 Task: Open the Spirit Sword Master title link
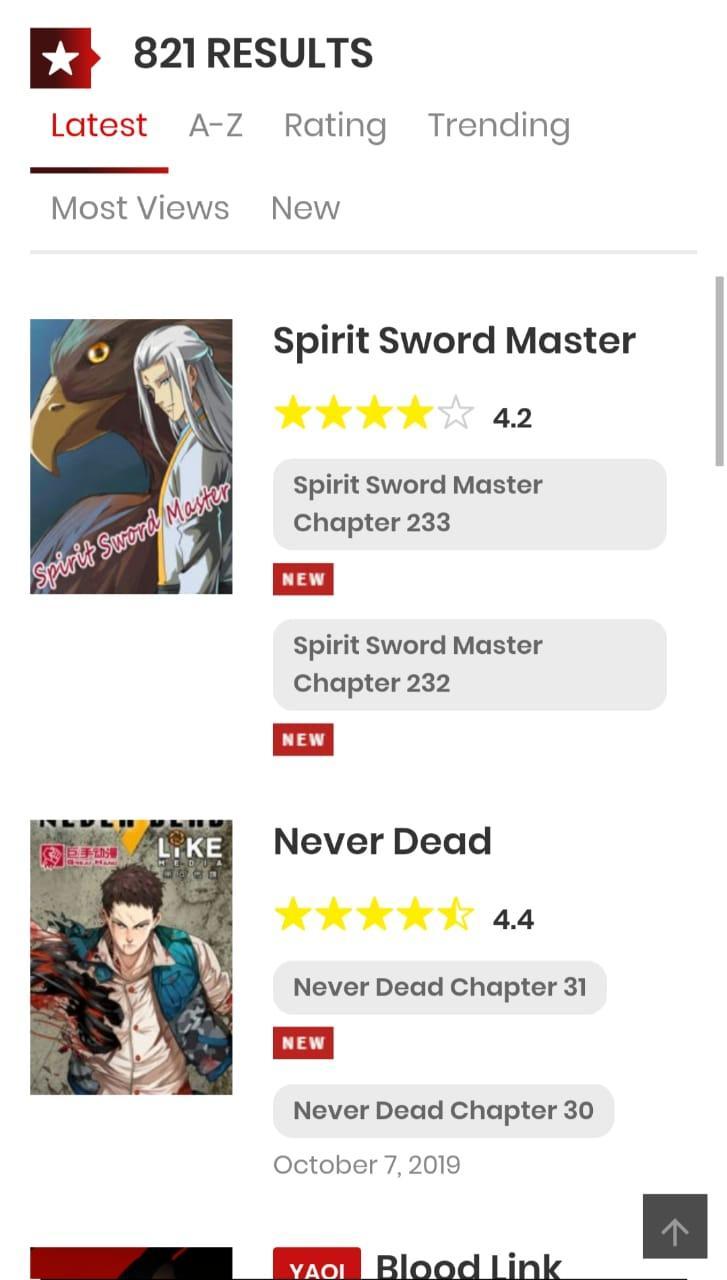pos(454,341)
